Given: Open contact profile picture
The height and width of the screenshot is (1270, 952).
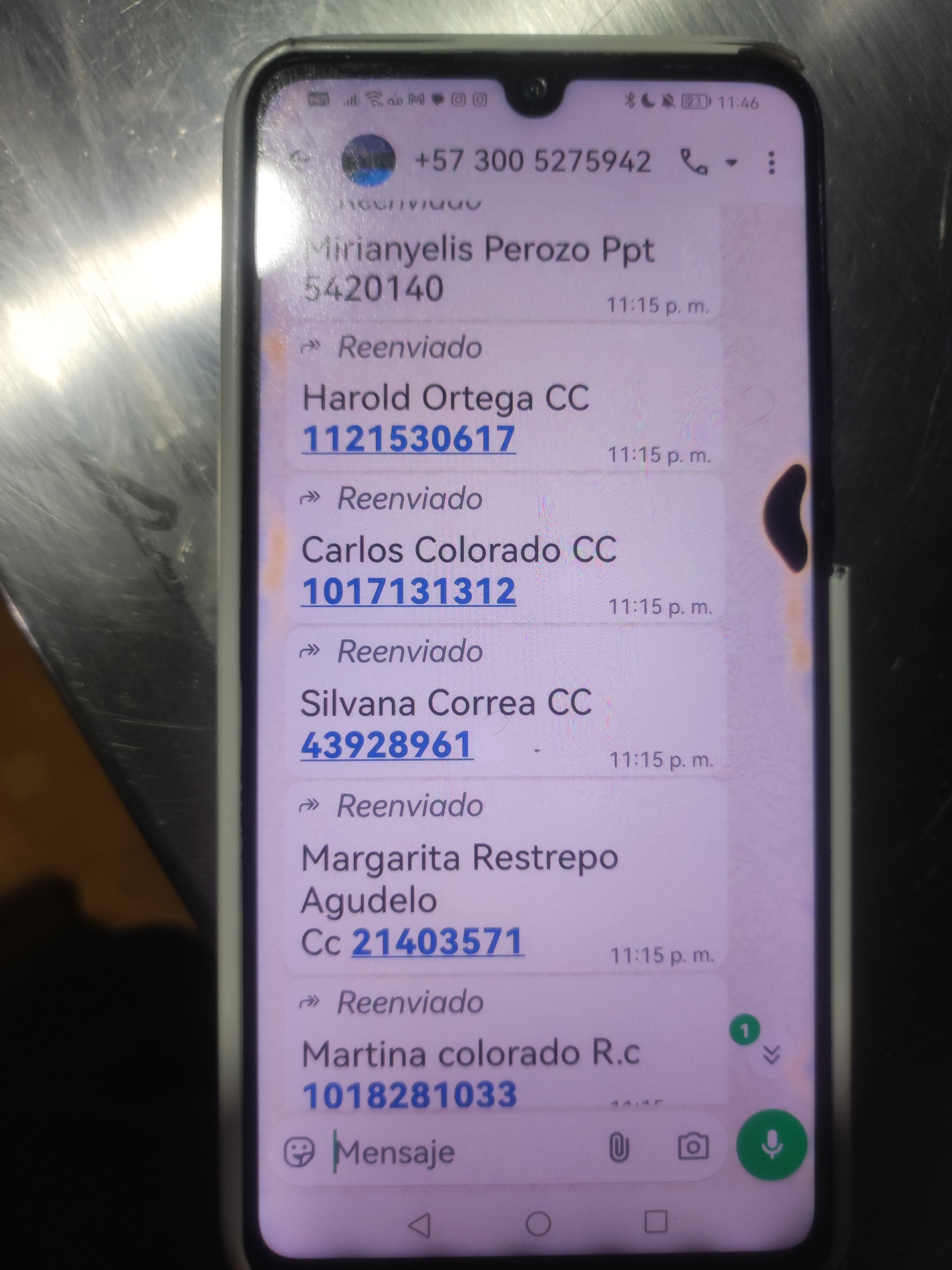Looking at the screenshot, I should pyautogui.click(x=368, y=161).
